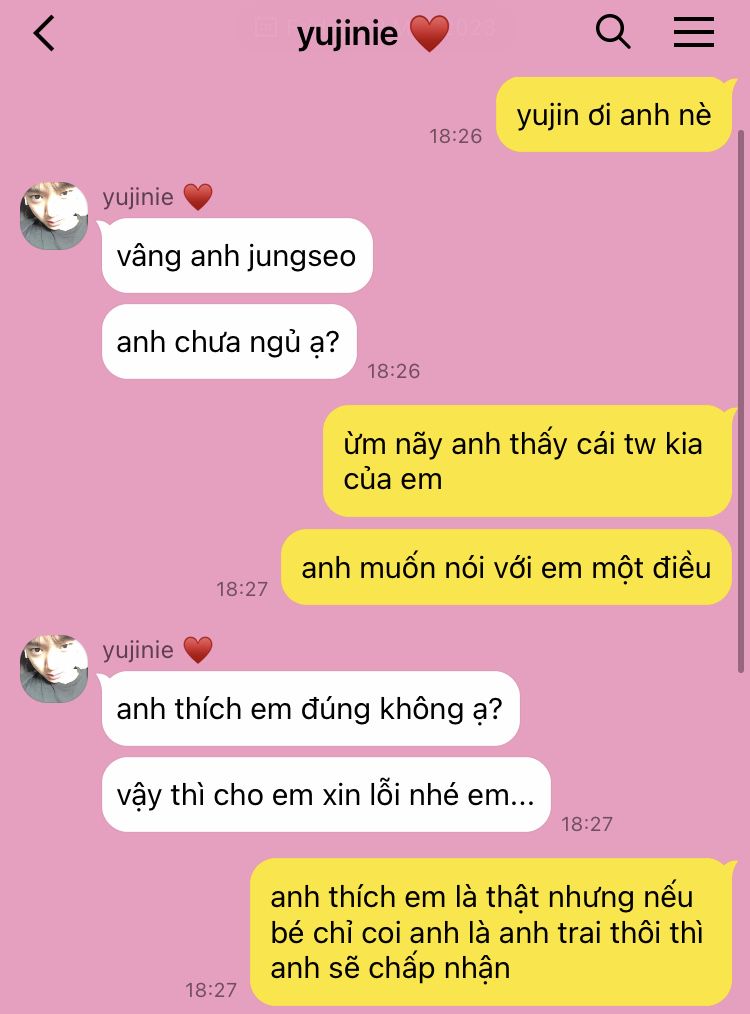Open yujinie's avatar above "vâng anh jungseo"

[x=54, y=215]
